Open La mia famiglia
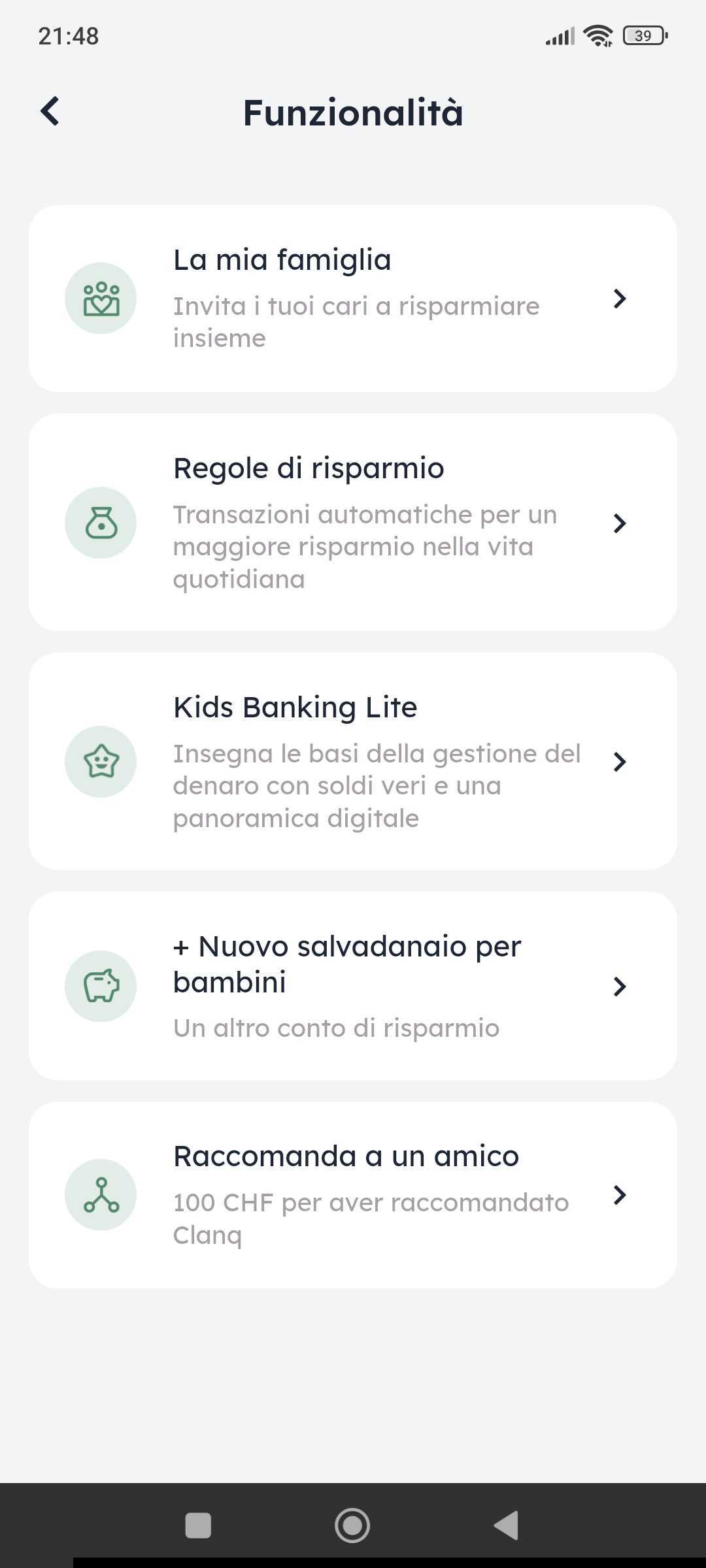 pos(353,299)
